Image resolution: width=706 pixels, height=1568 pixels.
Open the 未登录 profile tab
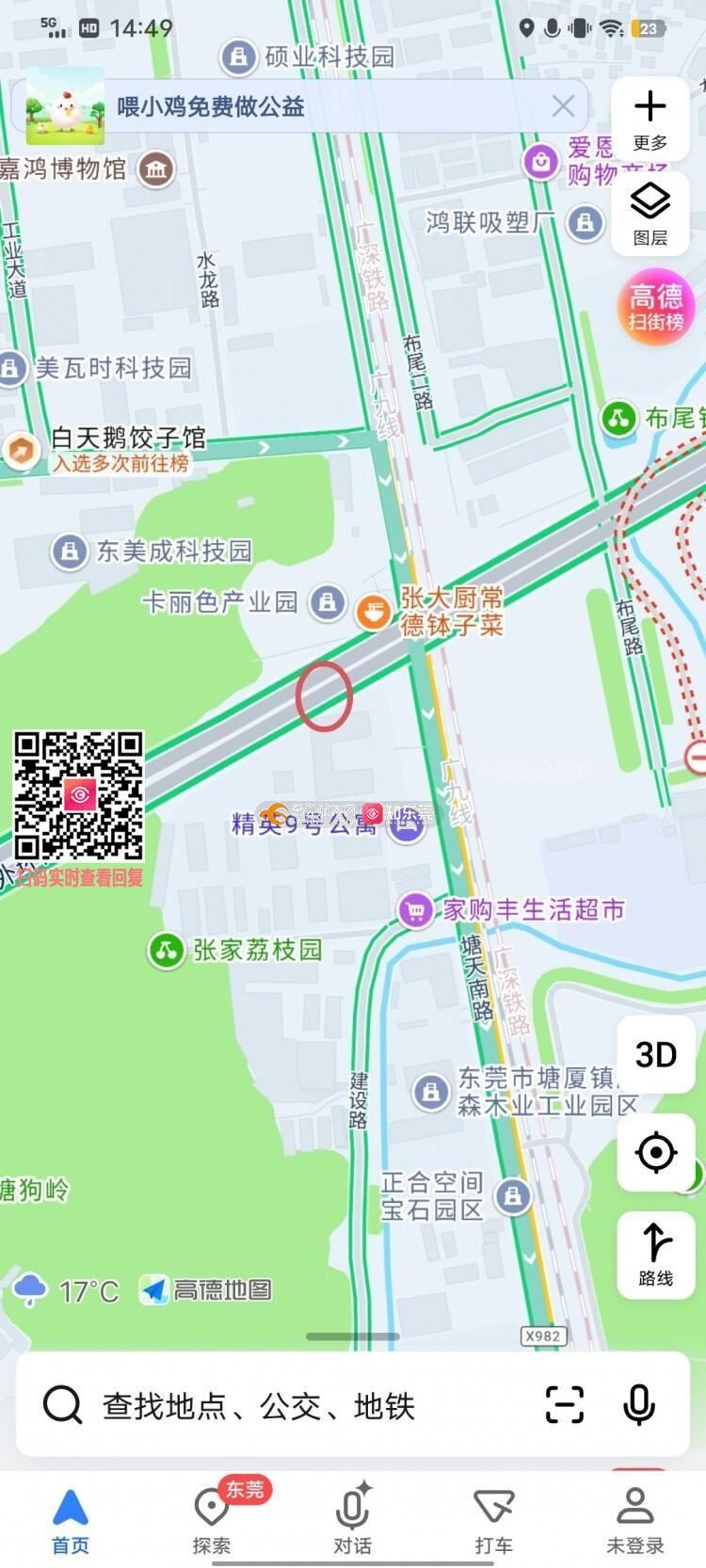point(634,1521)
